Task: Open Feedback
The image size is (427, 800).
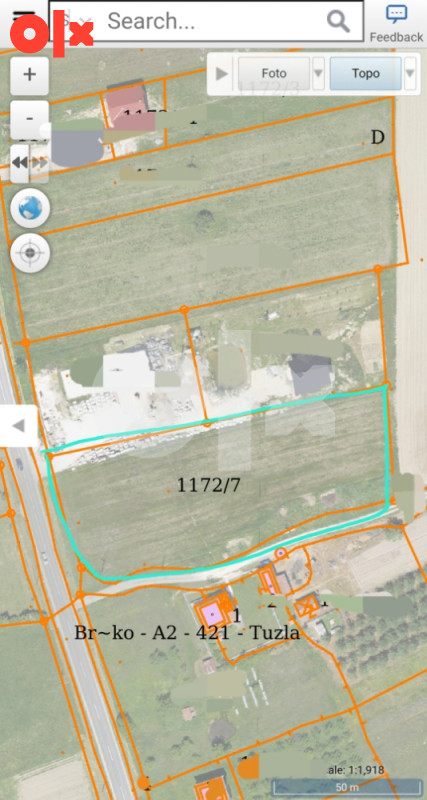Action: point(396,23)
